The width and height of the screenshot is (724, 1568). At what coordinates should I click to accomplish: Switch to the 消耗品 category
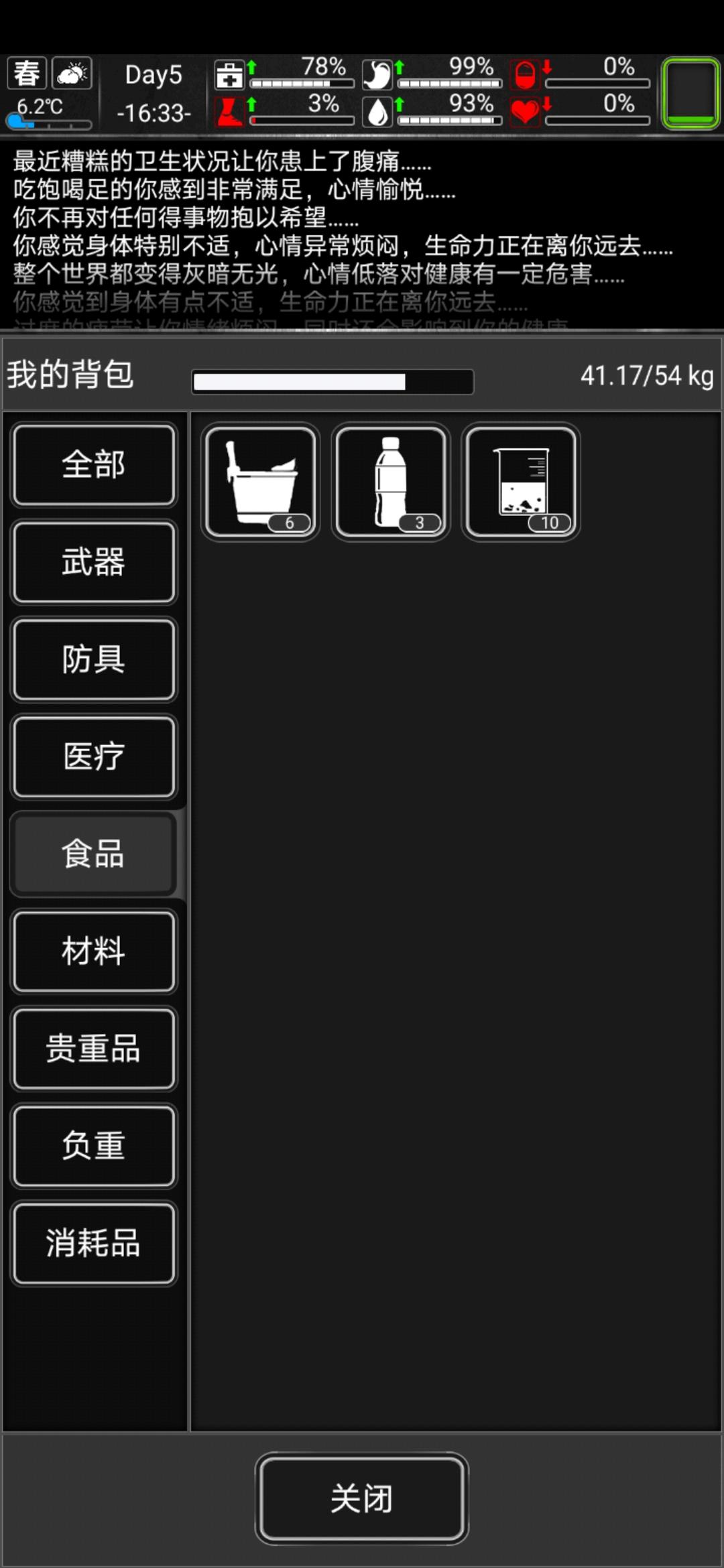click(x=94, y=1243)
